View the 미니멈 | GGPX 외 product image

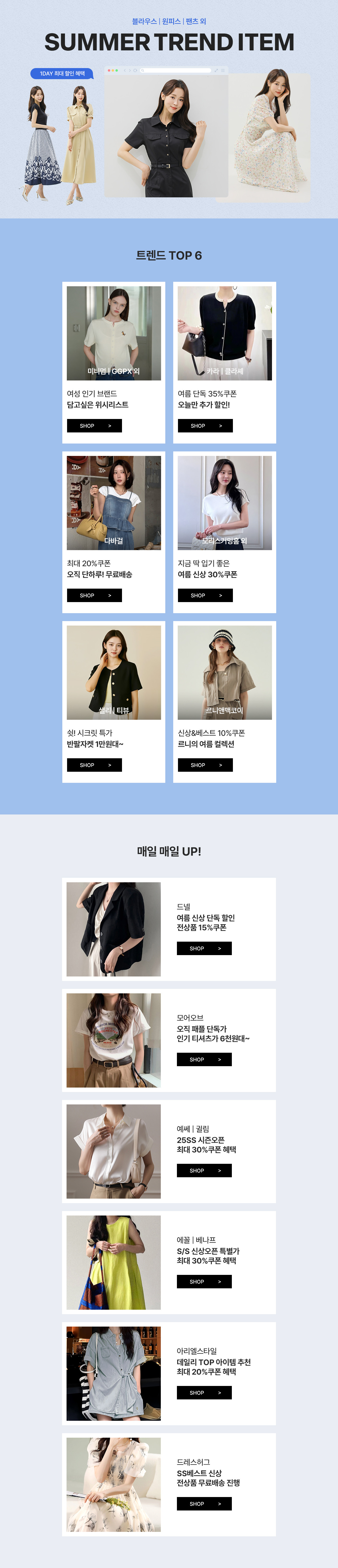point(114,333)
